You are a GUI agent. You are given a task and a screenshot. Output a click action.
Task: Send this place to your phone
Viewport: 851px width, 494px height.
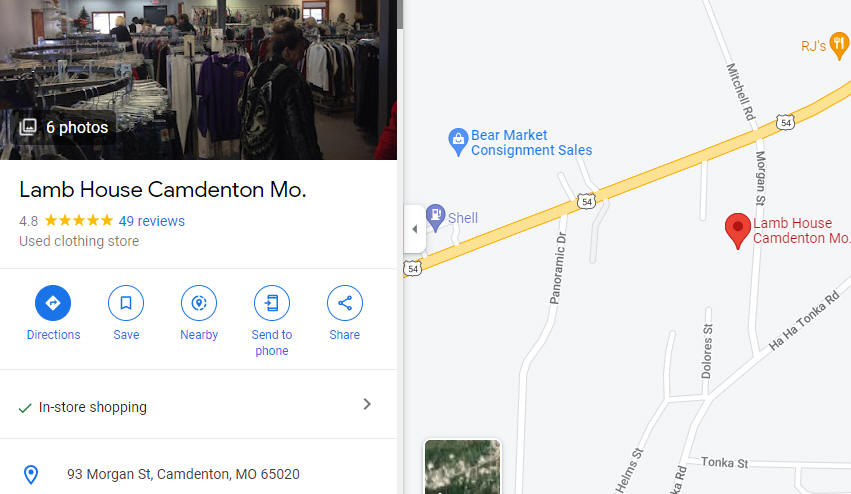tap(271, 303)
